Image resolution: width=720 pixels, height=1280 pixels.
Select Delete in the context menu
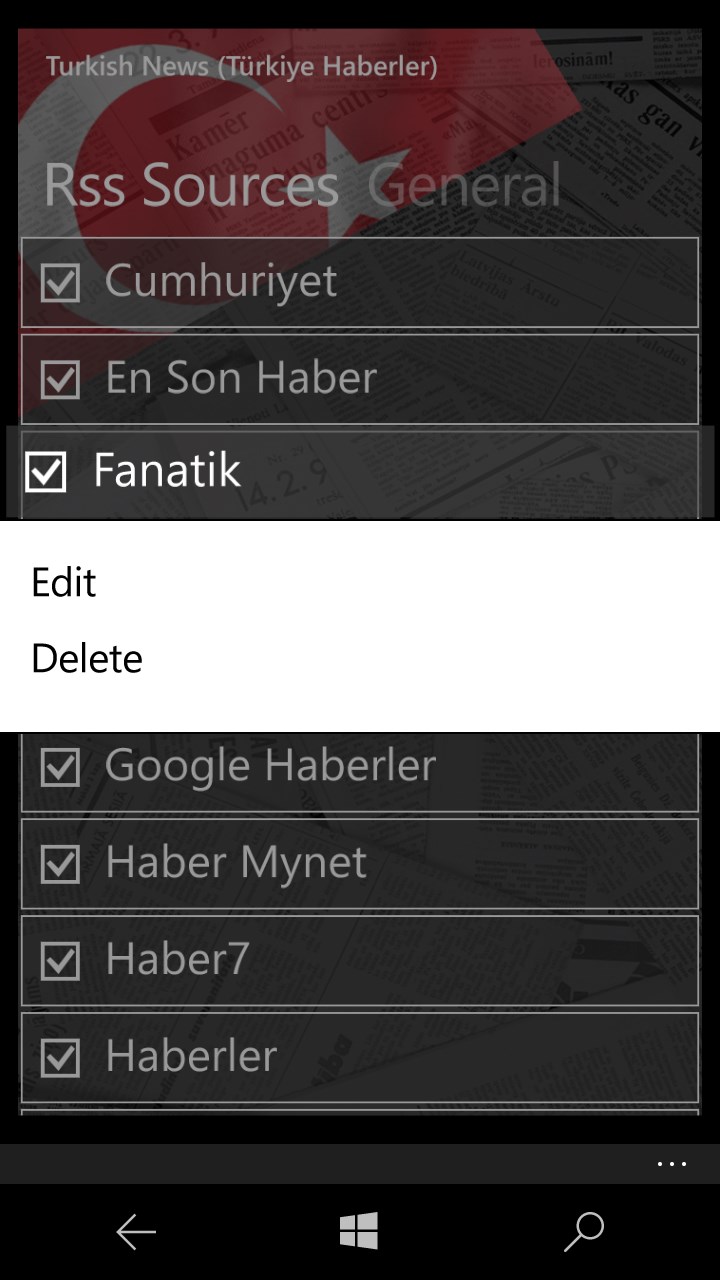tap(87, 659)
